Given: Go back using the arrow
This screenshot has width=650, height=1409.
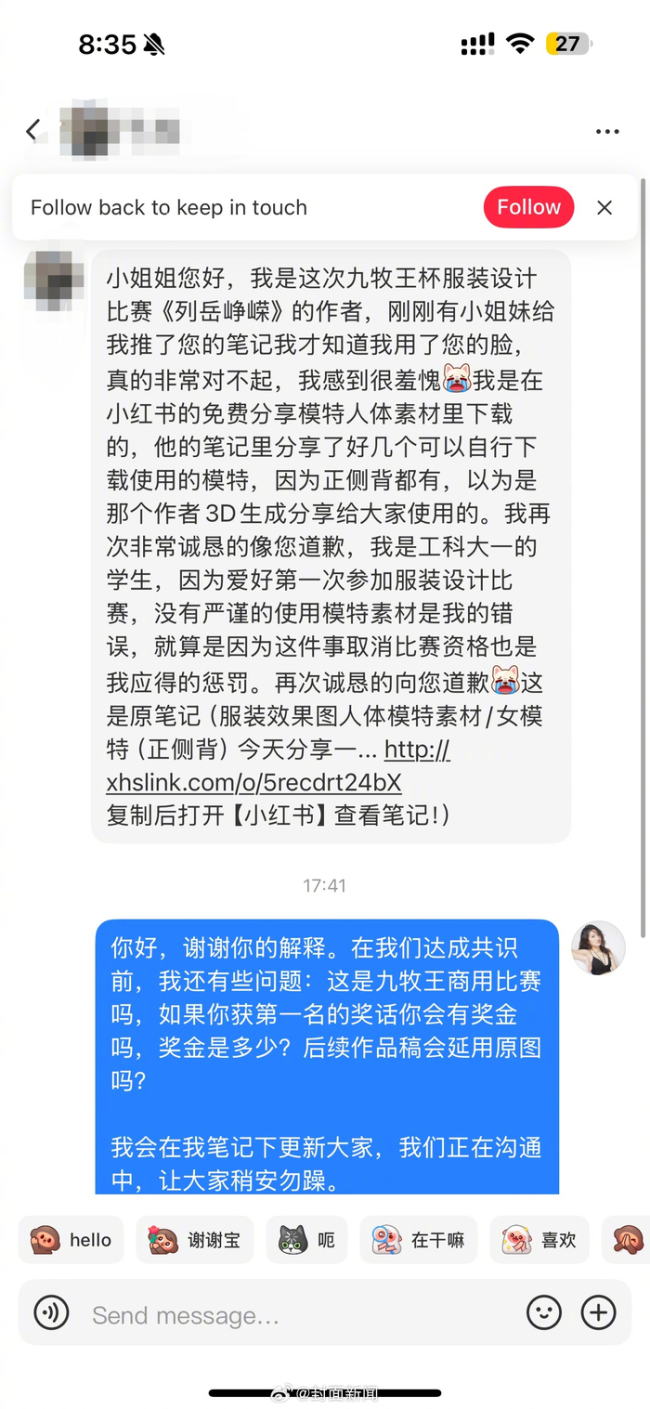Looking at the screenshot, I should (32, 130).
